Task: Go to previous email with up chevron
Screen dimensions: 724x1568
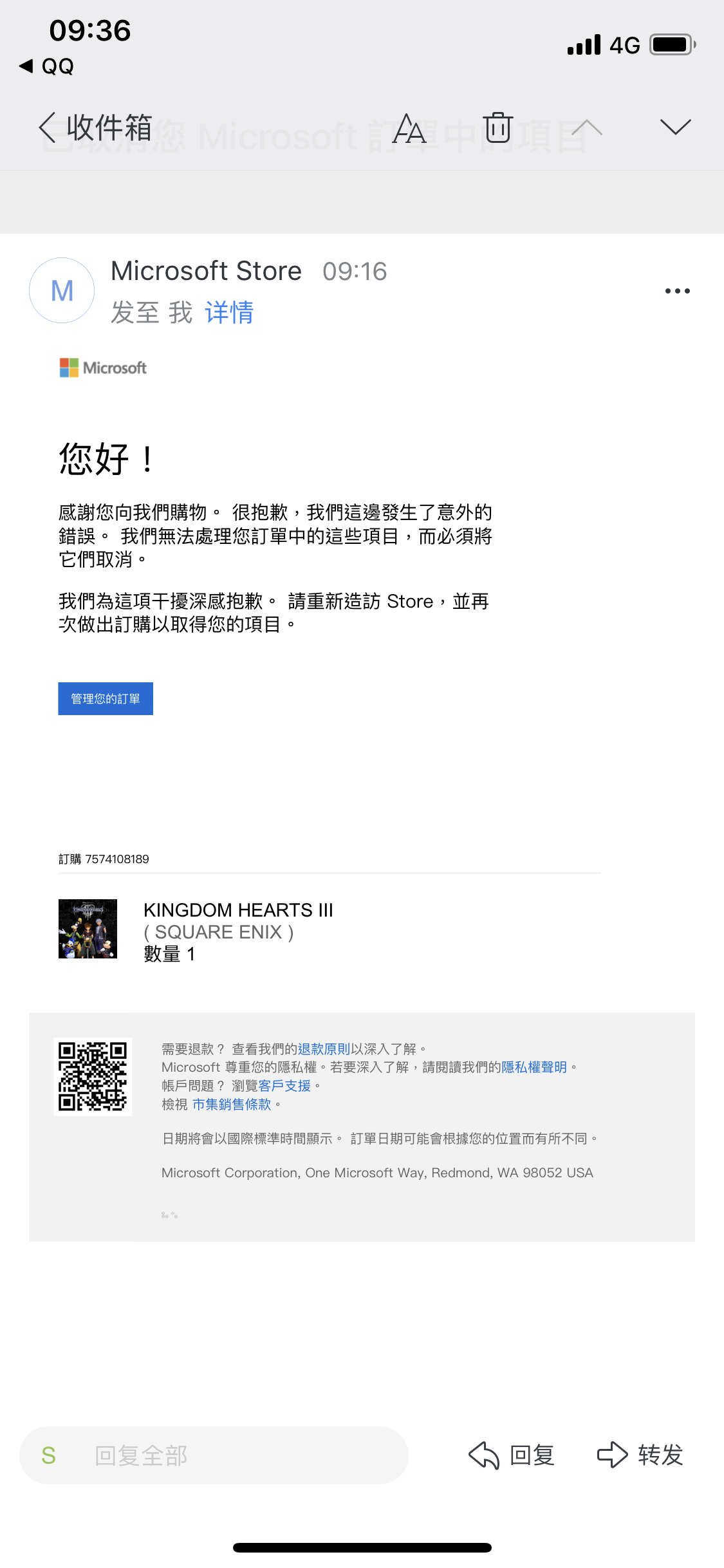Action: tap(586, 127)
